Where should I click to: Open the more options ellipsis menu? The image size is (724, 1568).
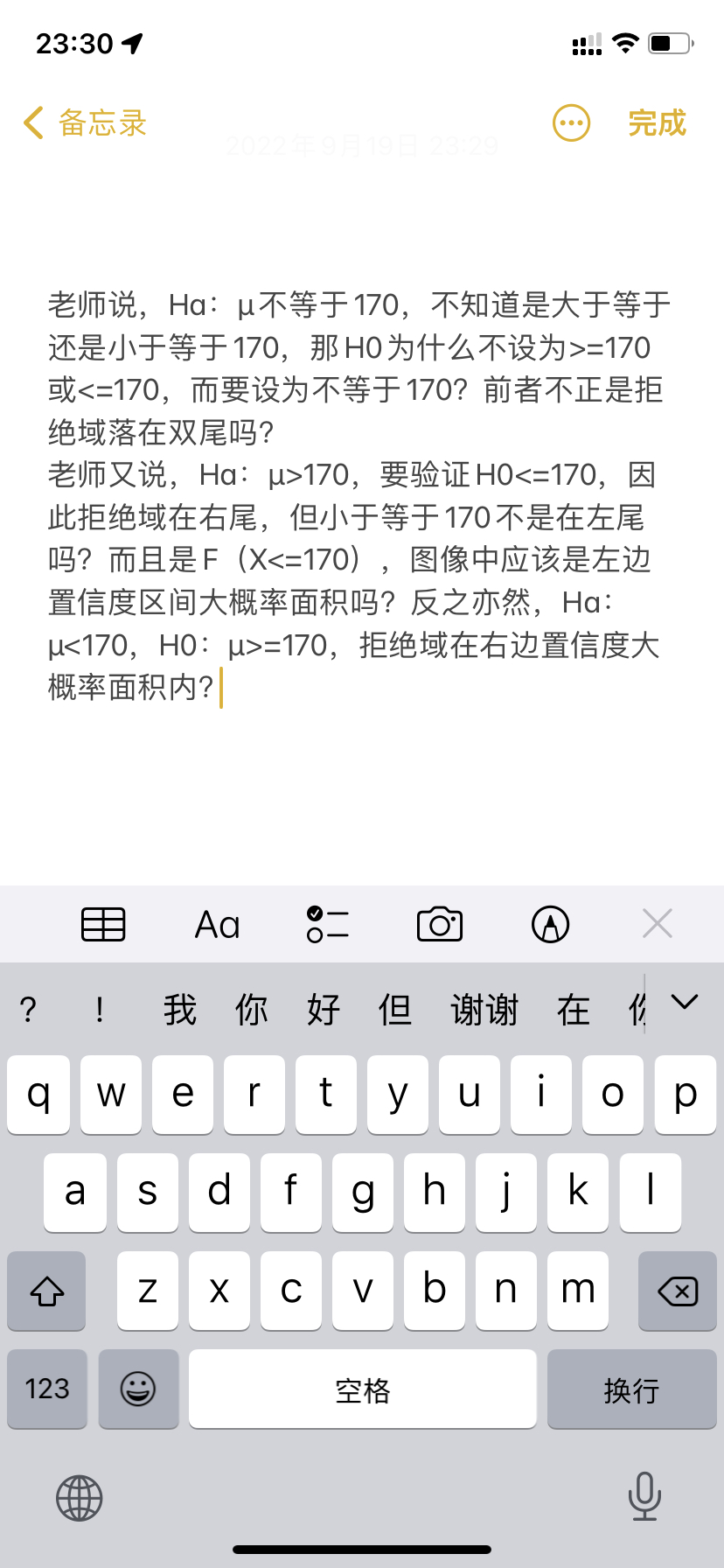571,123
